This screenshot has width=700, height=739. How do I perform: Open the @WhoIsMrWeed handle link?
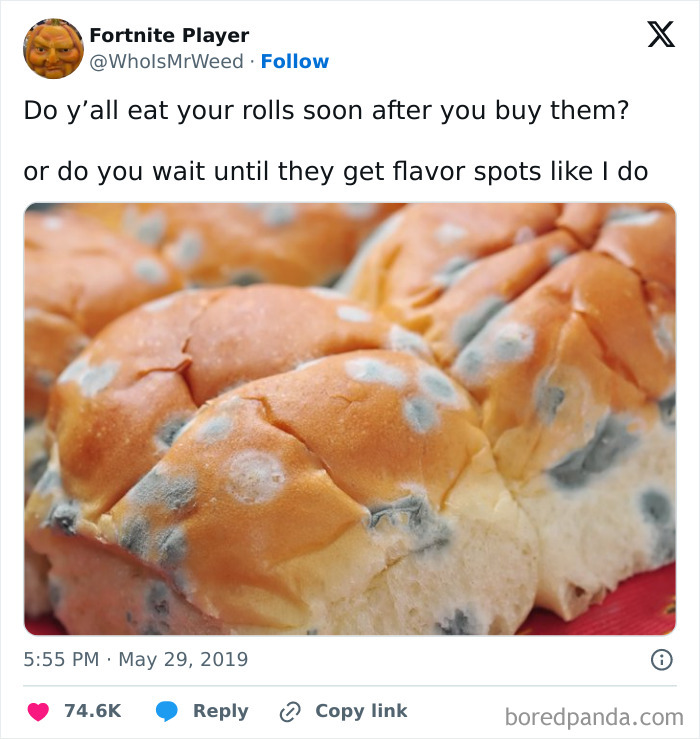167,62
